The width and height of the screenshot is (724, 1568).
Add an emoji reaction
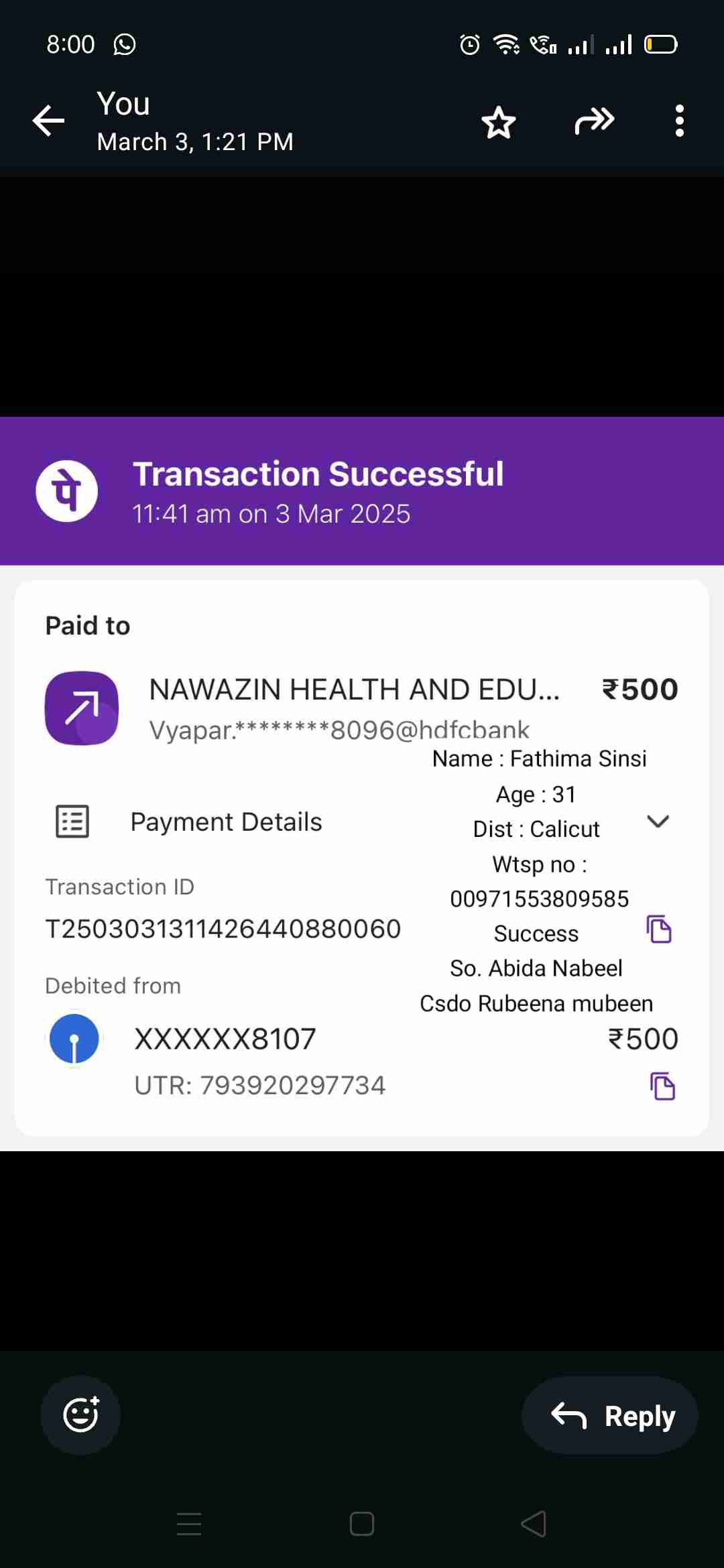pos(80,1415)
